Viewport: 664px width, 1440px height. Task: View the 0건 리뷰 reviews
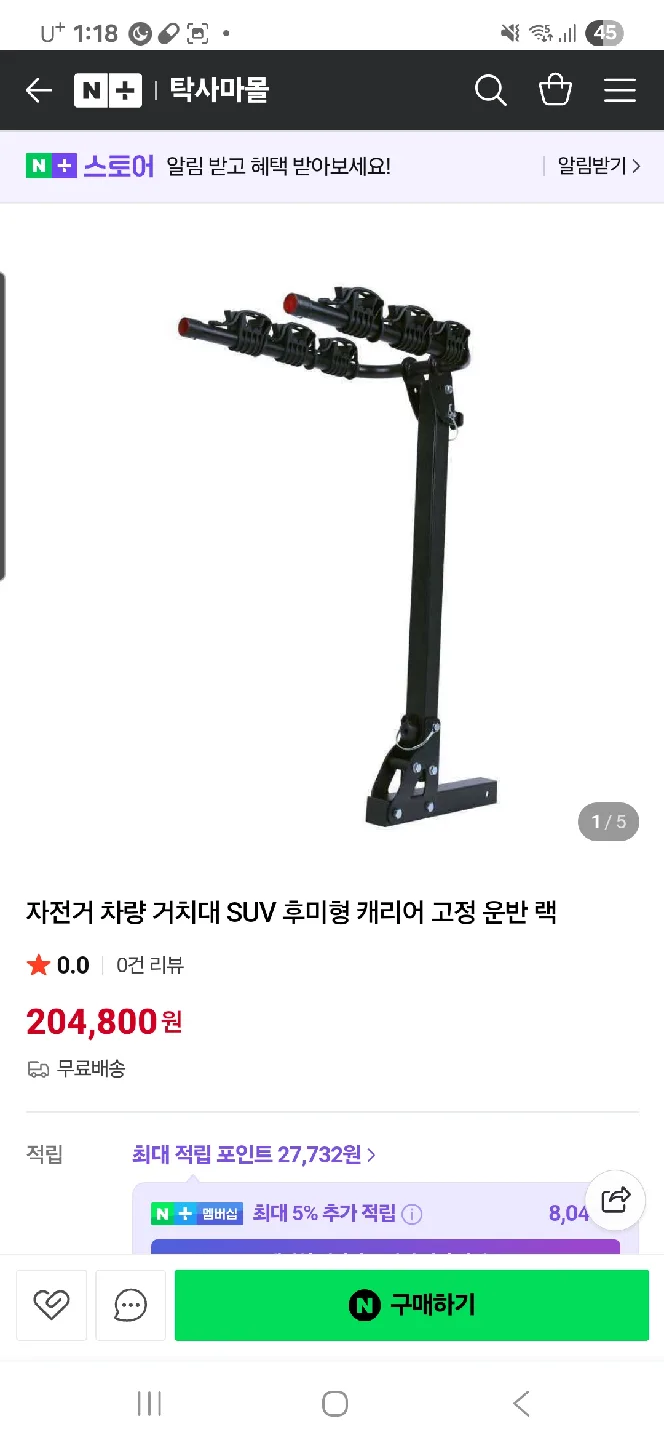[x=150, y=966]
